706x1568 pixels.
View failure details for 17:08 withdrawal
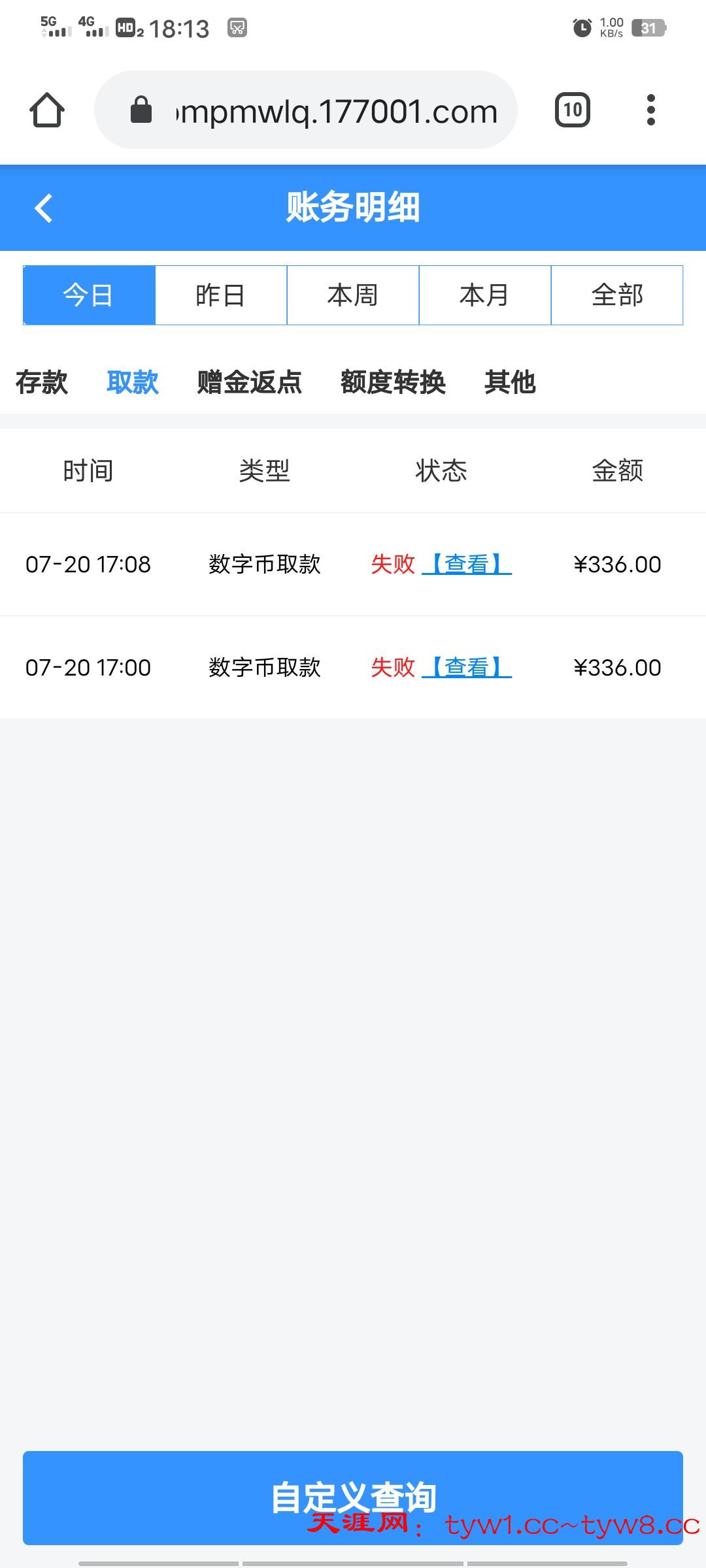467,564
